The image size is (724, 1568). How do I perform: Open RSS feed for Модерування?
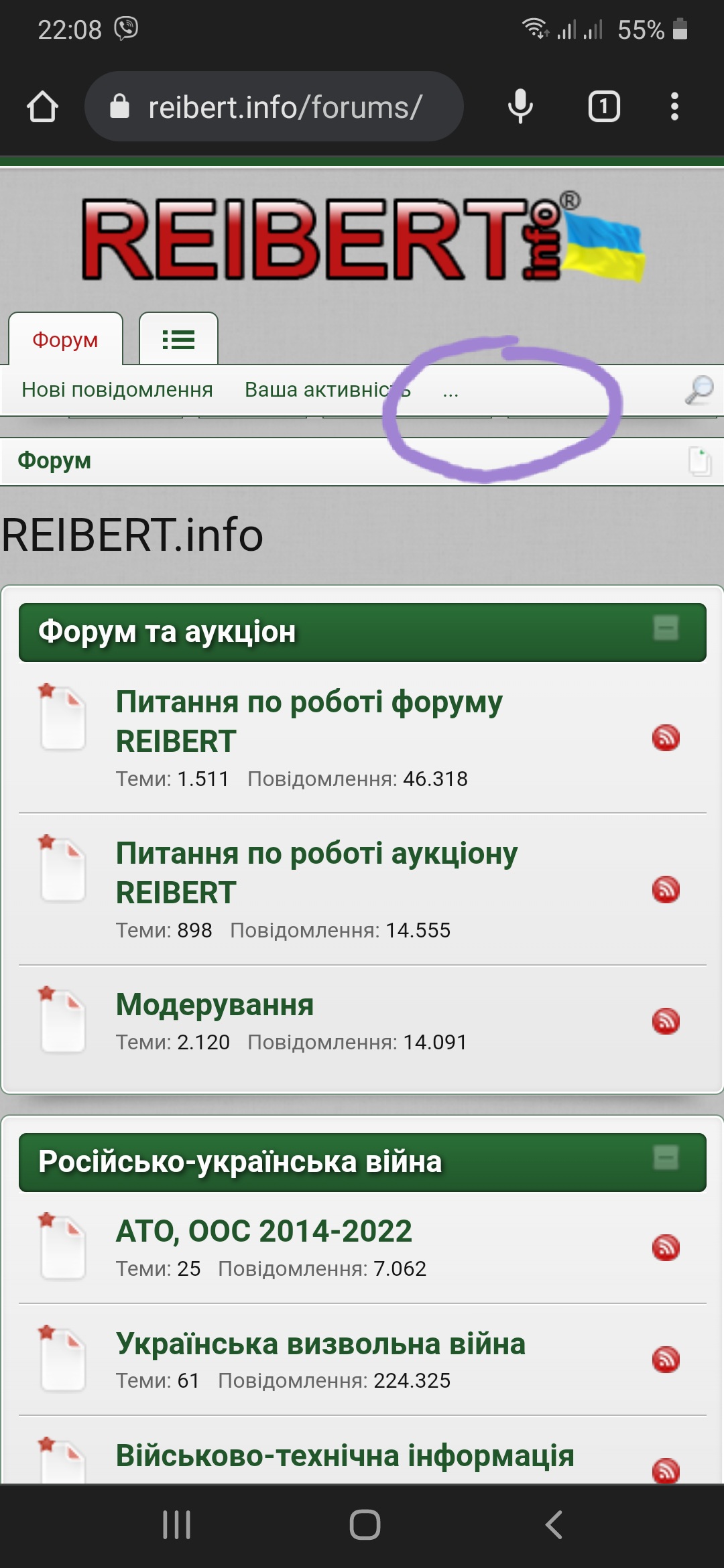point(666,1021)
